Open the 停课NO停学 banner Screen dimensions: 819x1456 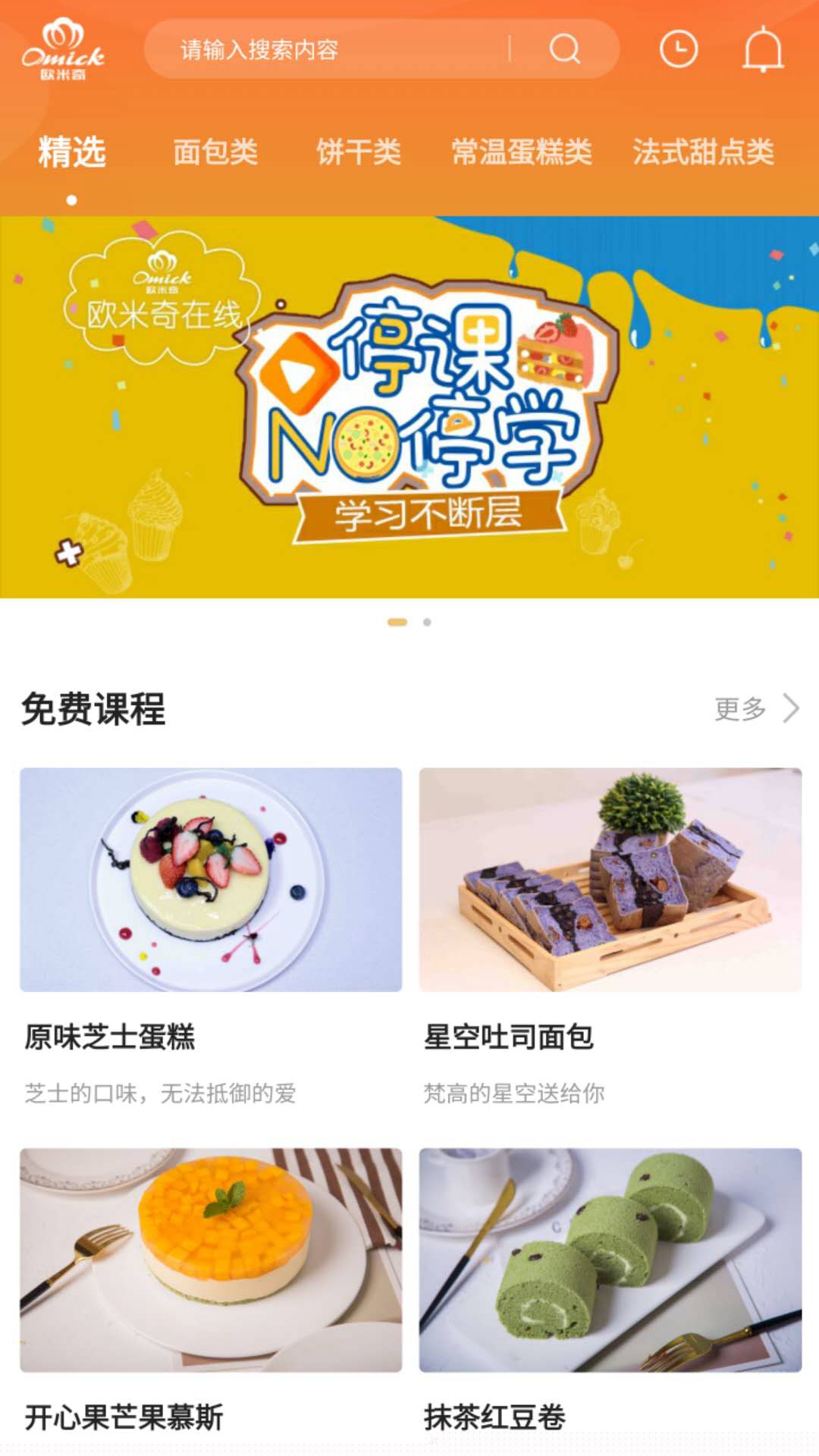pos(409,407)
